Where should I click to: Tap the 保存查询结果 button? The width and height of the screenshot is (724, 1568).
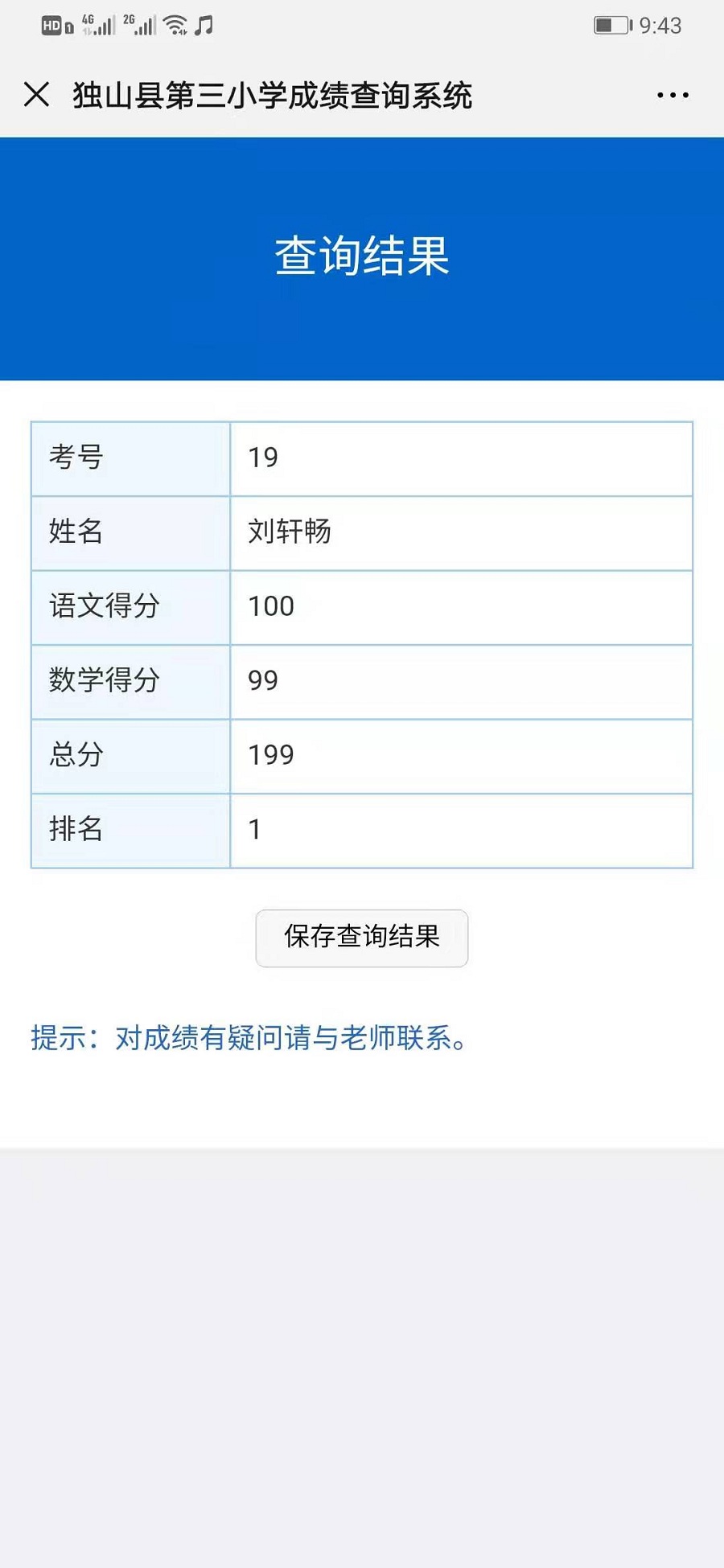click(362, 938)
